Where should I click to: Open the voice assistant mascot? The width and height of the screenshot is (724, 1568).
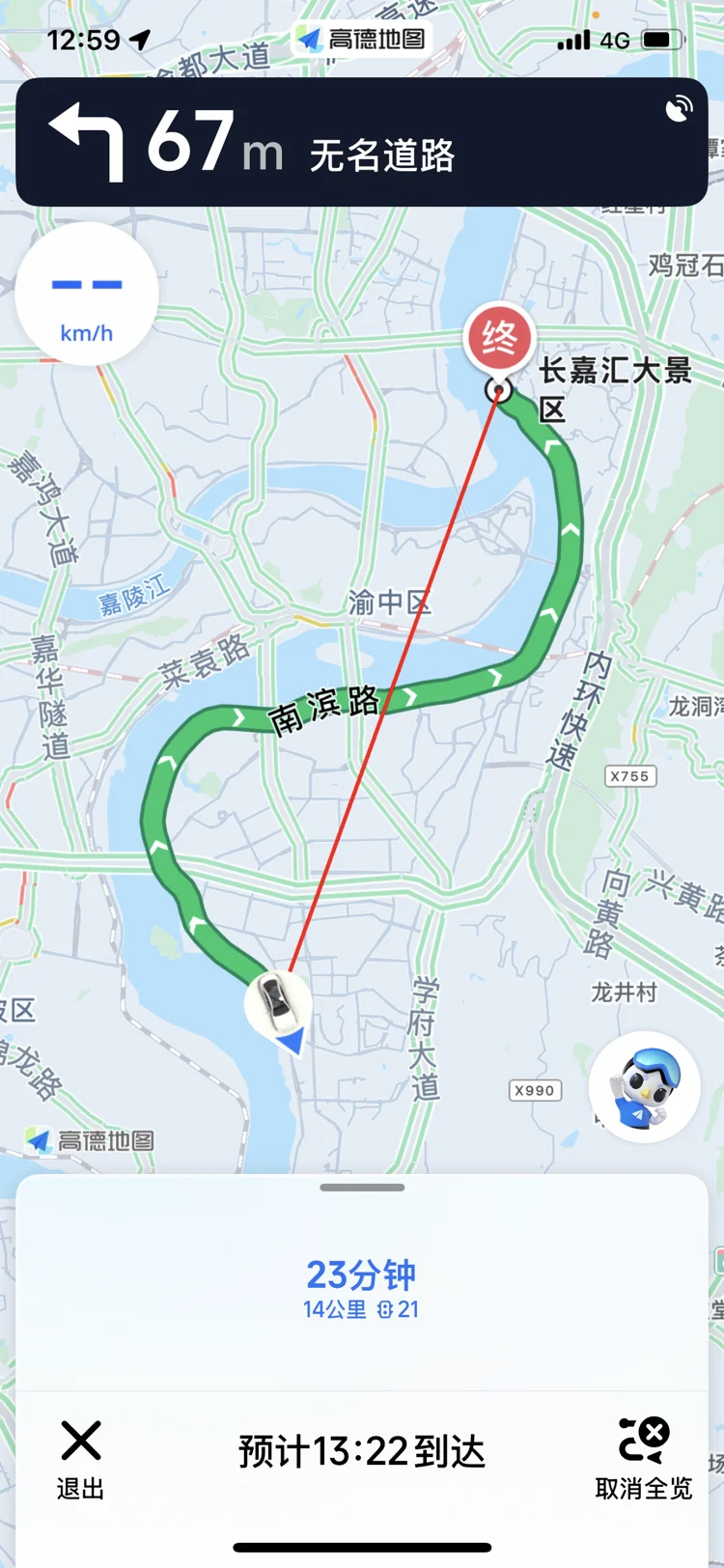click(644, 1087)
